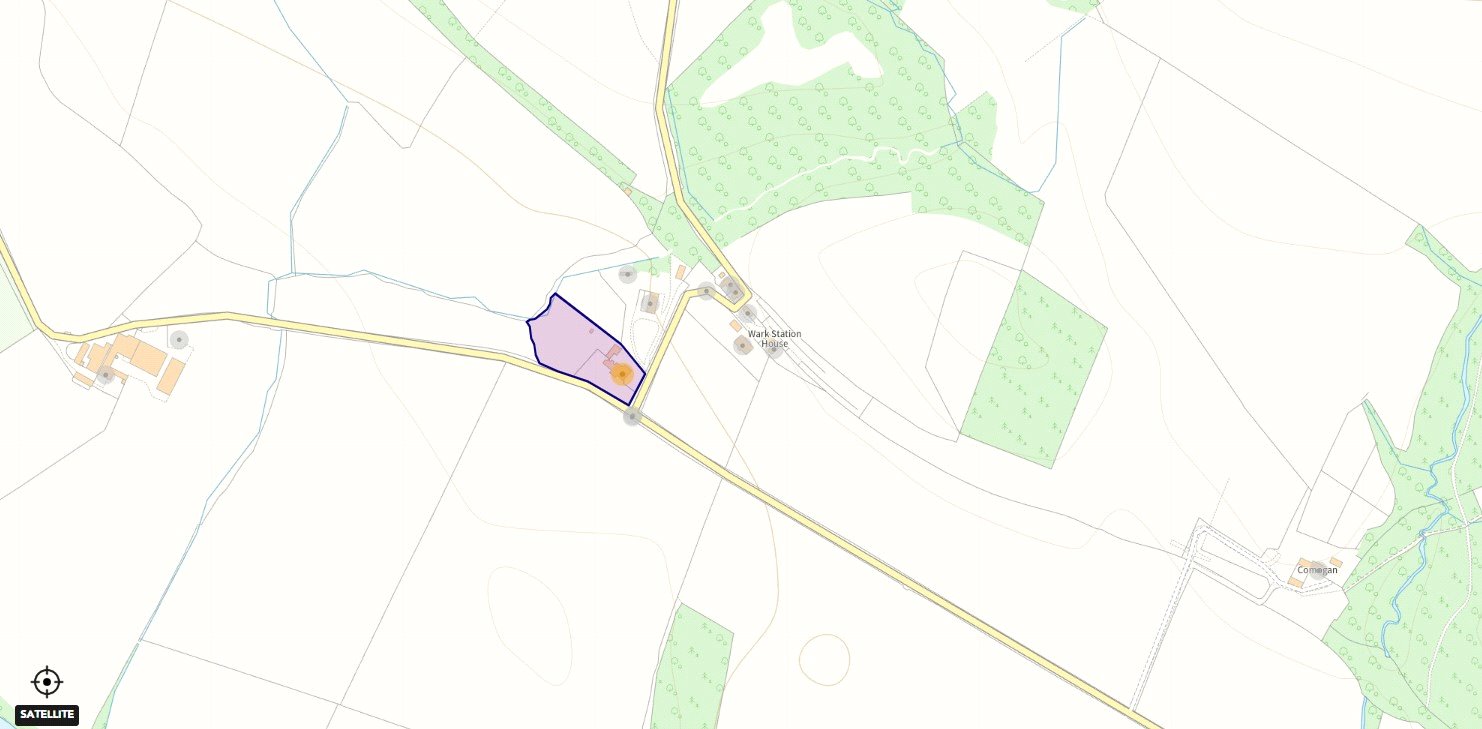1482x729 pixels.
Task: Select the orange marker in the purple plot
Action: point(622,374)
